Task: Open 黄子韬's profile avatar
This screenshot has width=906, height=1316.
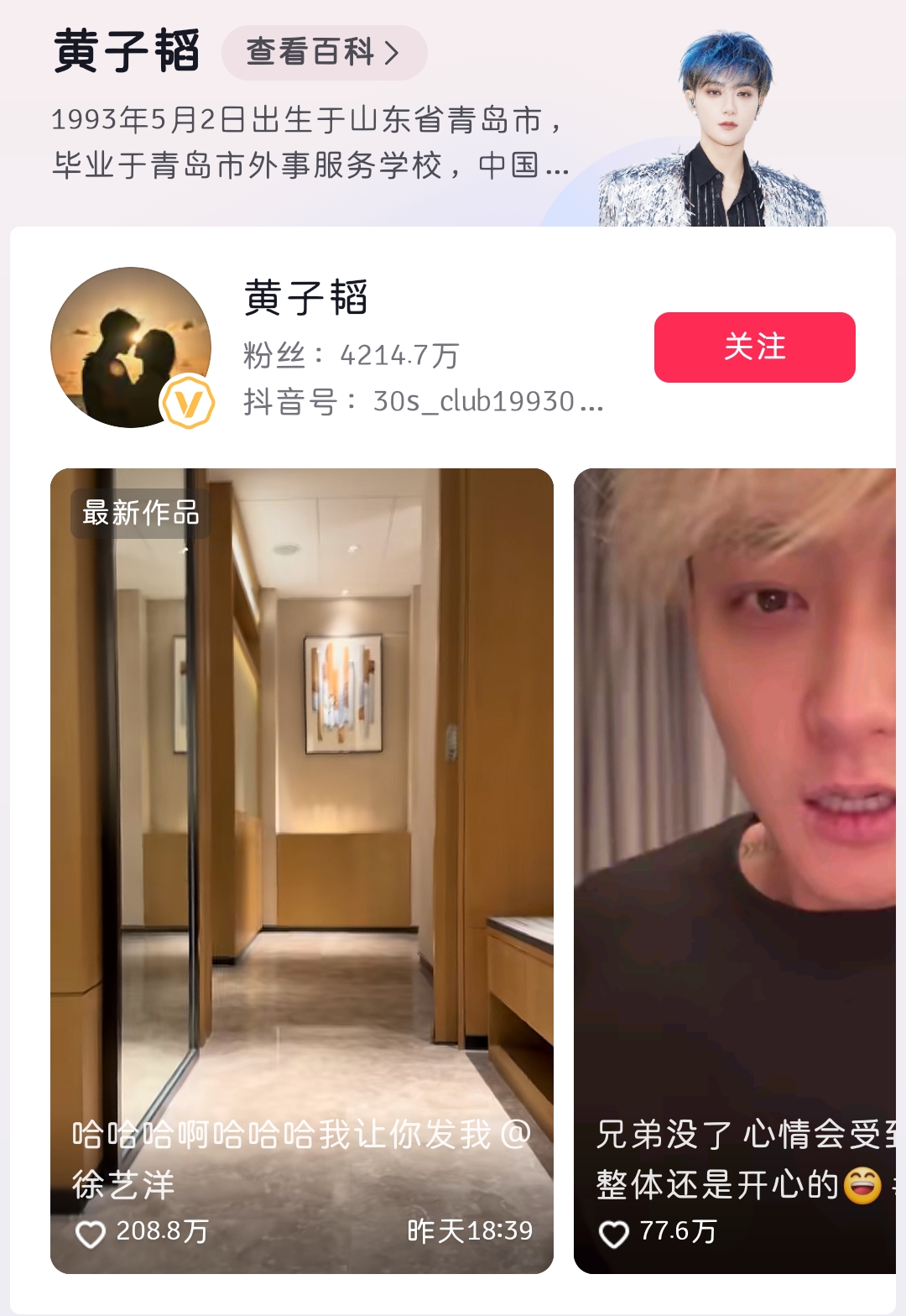Action: point(131,347)
